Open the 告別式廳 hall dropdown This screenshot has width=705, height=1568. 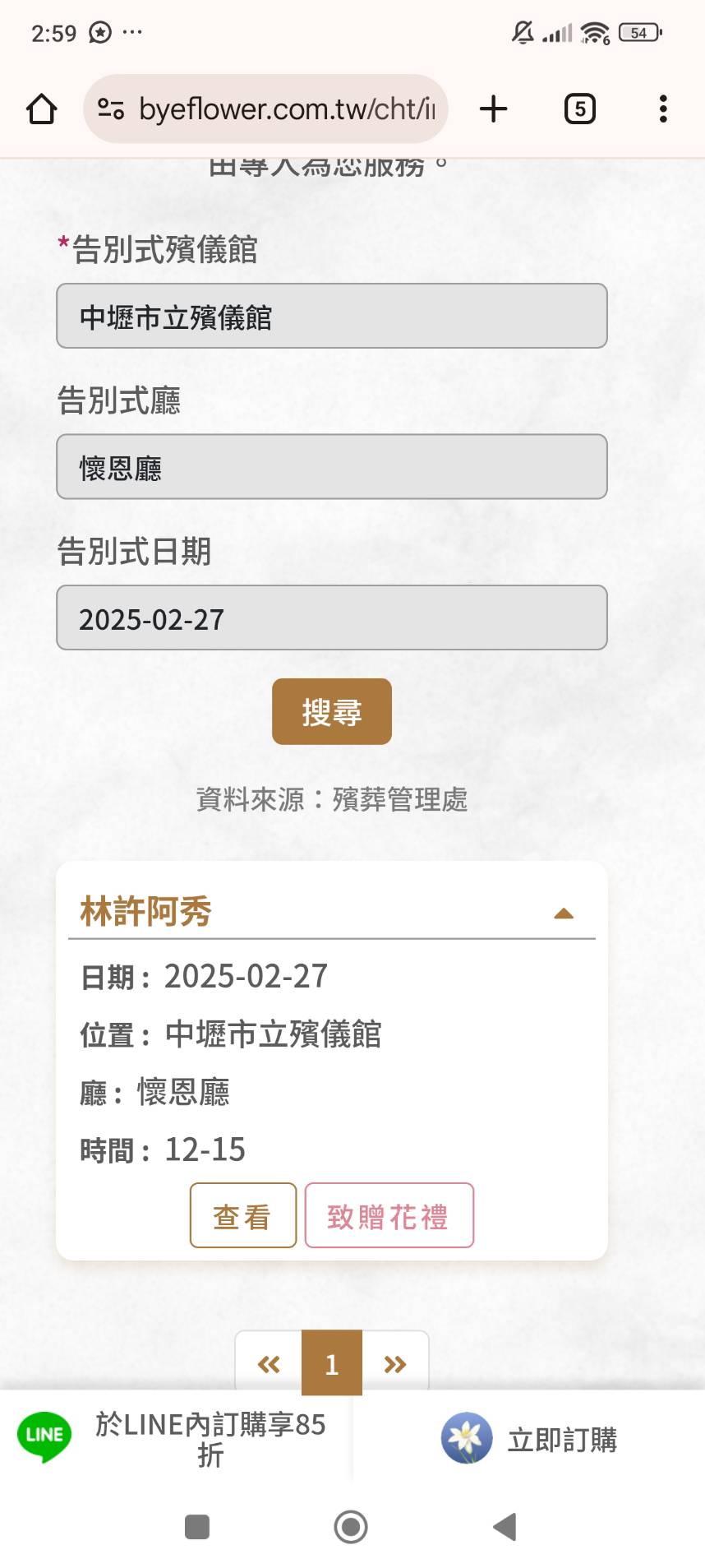(x=332, y=467)
